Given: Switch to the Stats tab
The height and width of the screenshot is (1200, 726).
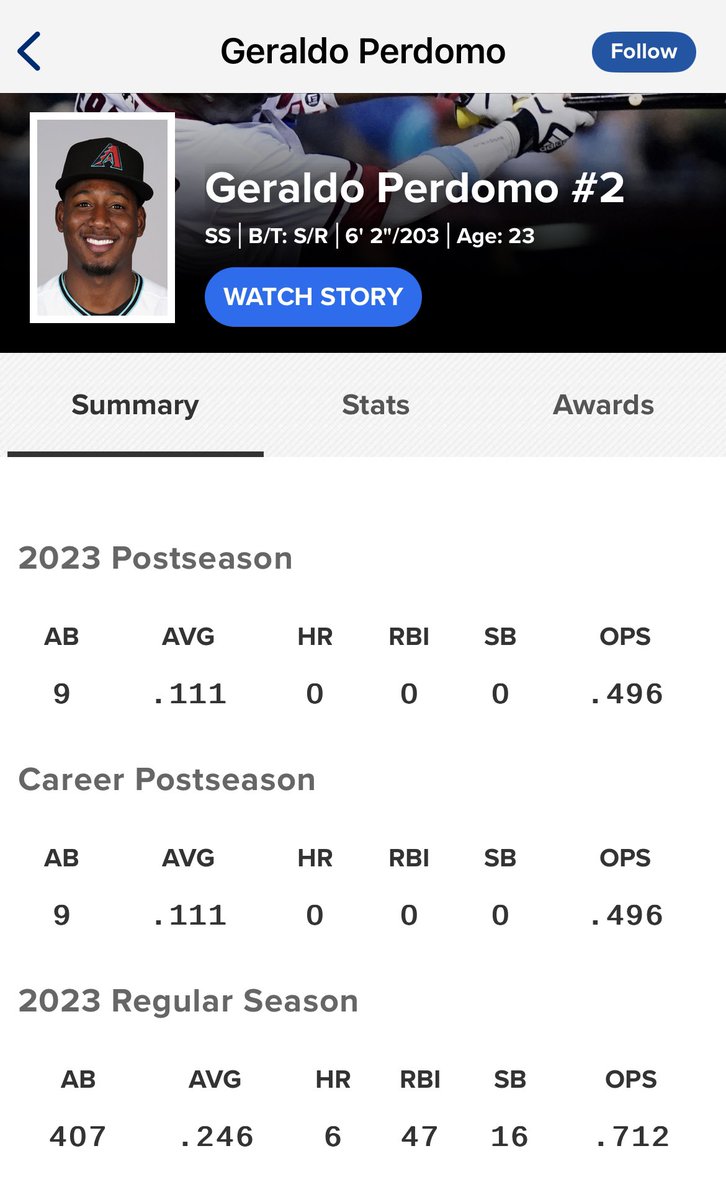Looking at the screenshot, I should [x=375, y=405].
